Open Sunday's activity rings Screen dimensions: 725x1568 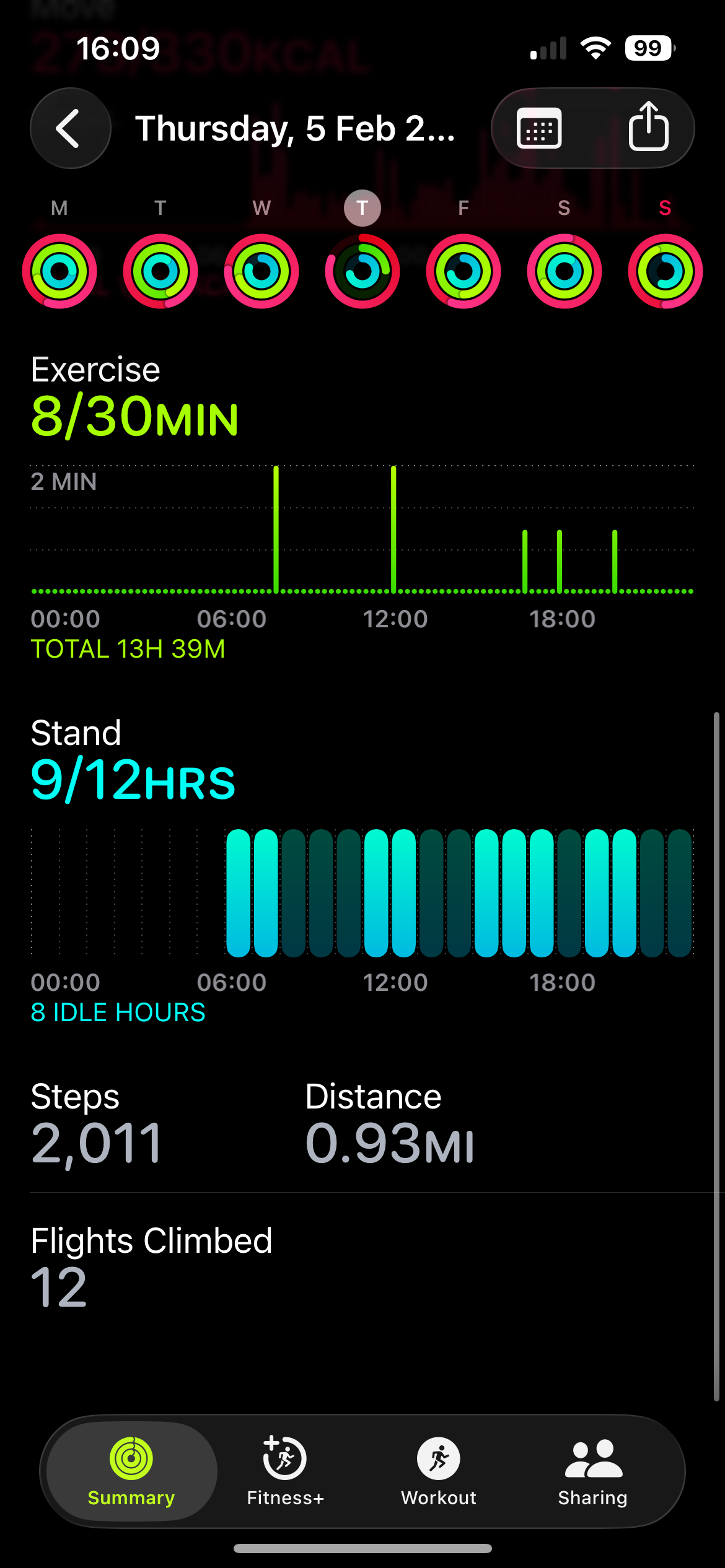(x=665, y=271)
